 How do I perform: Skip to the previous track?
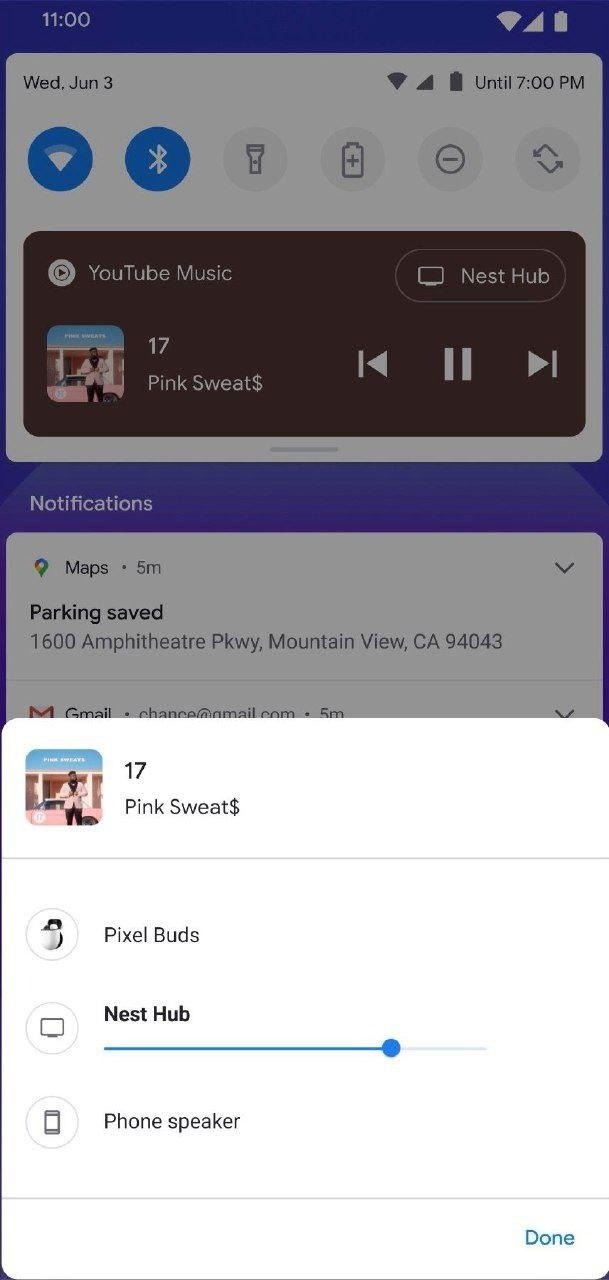(x=373, y=364)
